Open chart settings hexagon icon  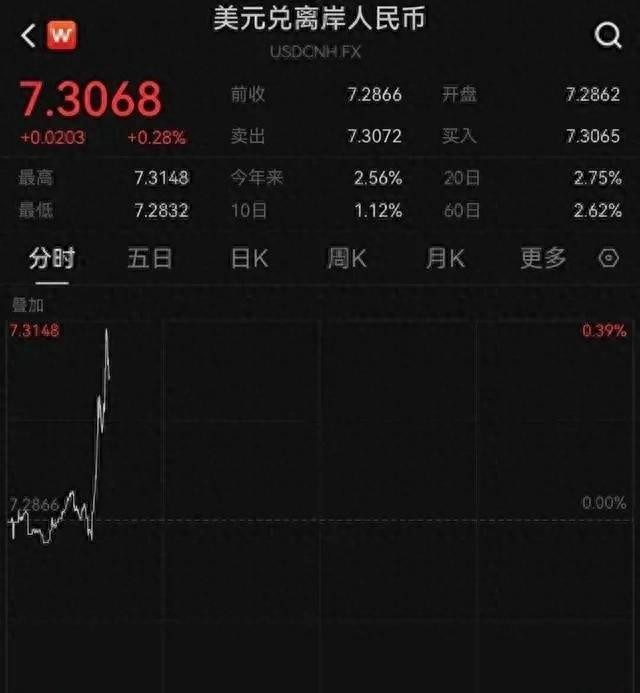(x=608, y=258)
